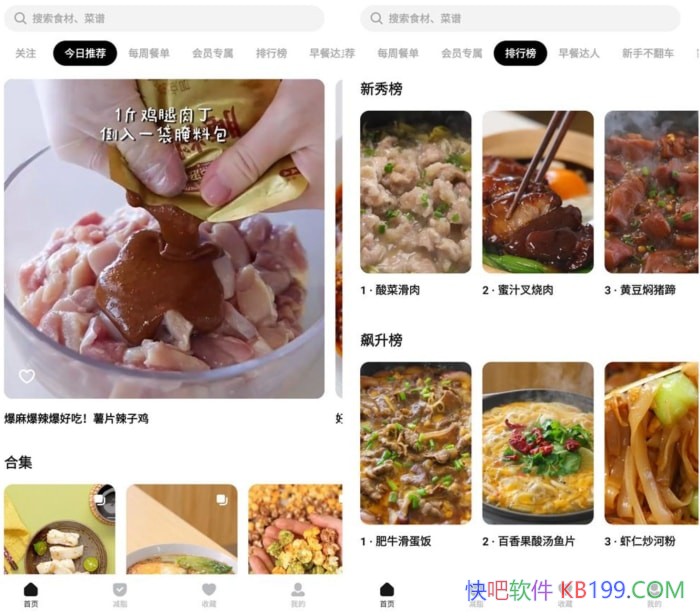The height and width of the screenshot is (616, 700).
Task: Open the 薯片辣子鸡 recipe video card
Action: pyautogui.click(x=164, y=238)
